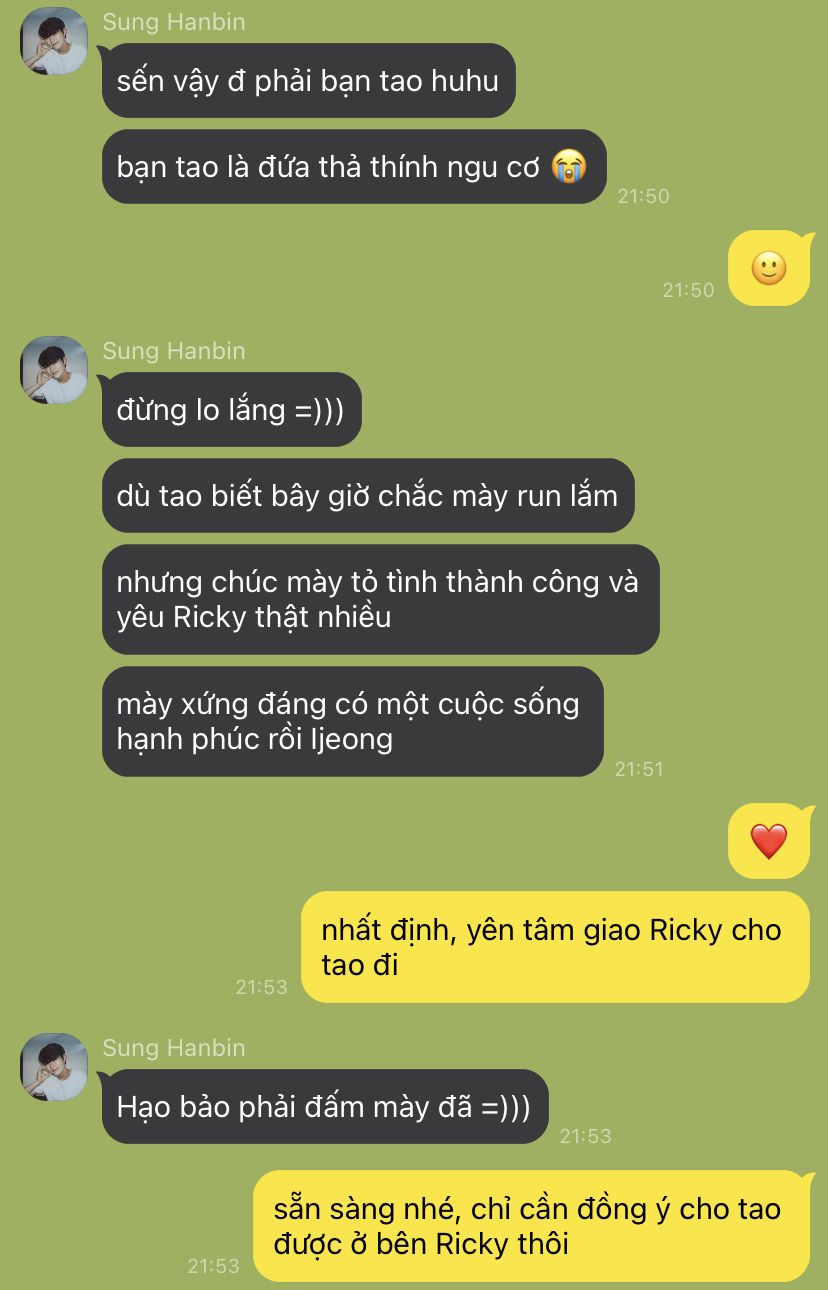The width and height of the screenshot is (828, 1290).
Task: Open Sung Hanbin's avatar beside "đừng lo lắng" message
Action: point(54,370)
